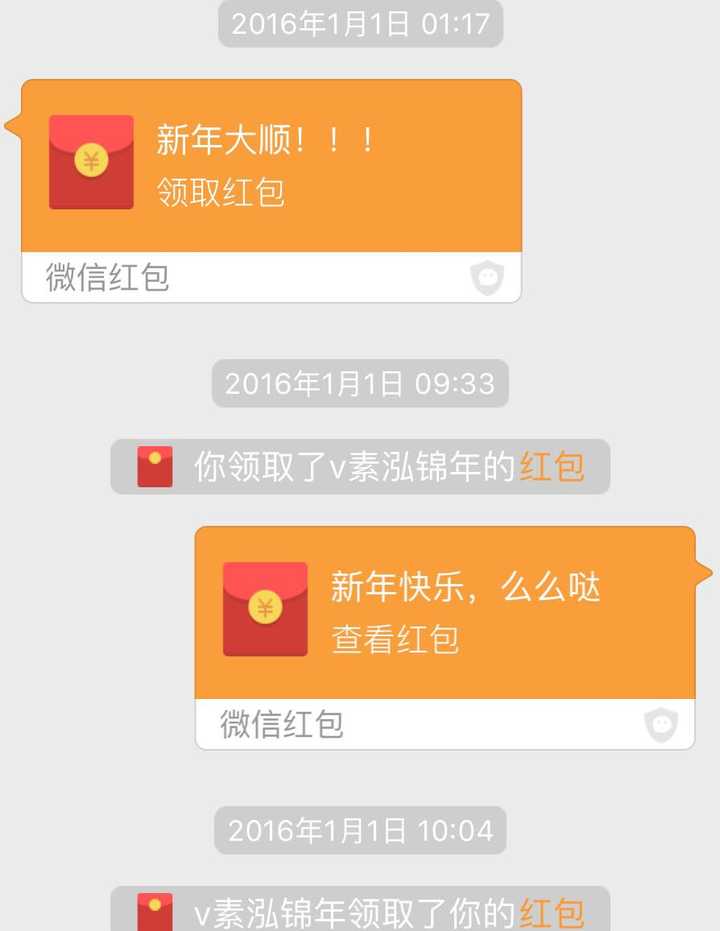Tap 红包 link in v素泓锦年领取了你的 notice
Viewport: 720px width, 931px height.
click(551, 913)
